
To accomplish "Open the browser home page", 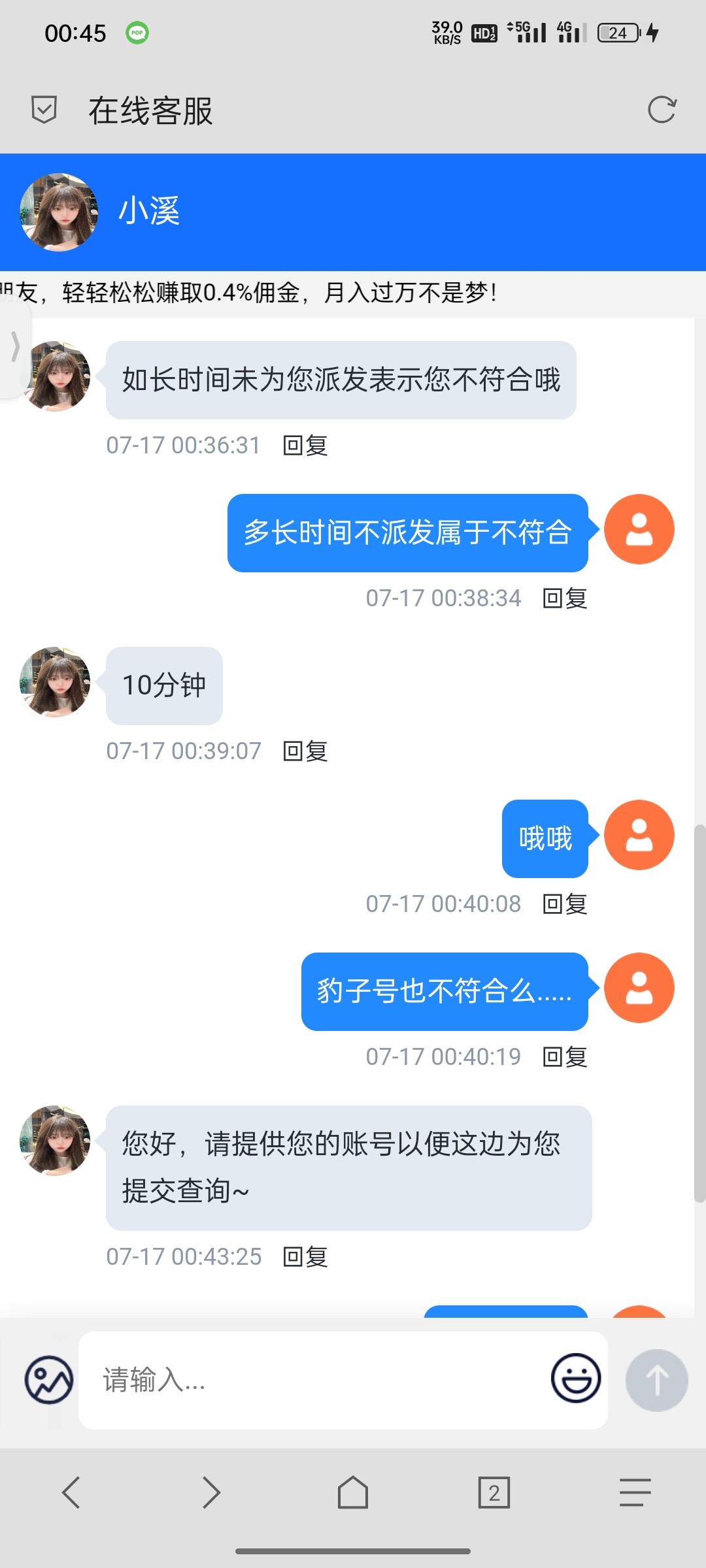I will pyautogui.click(x=353, y=1493).
